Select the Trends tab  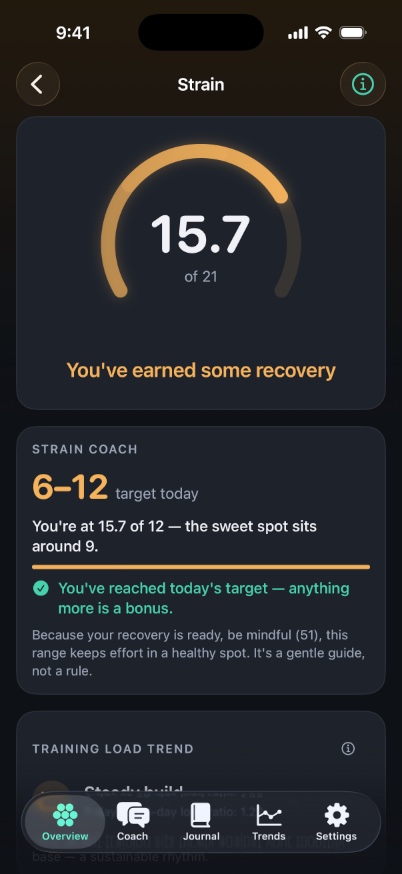coord(269,822)
